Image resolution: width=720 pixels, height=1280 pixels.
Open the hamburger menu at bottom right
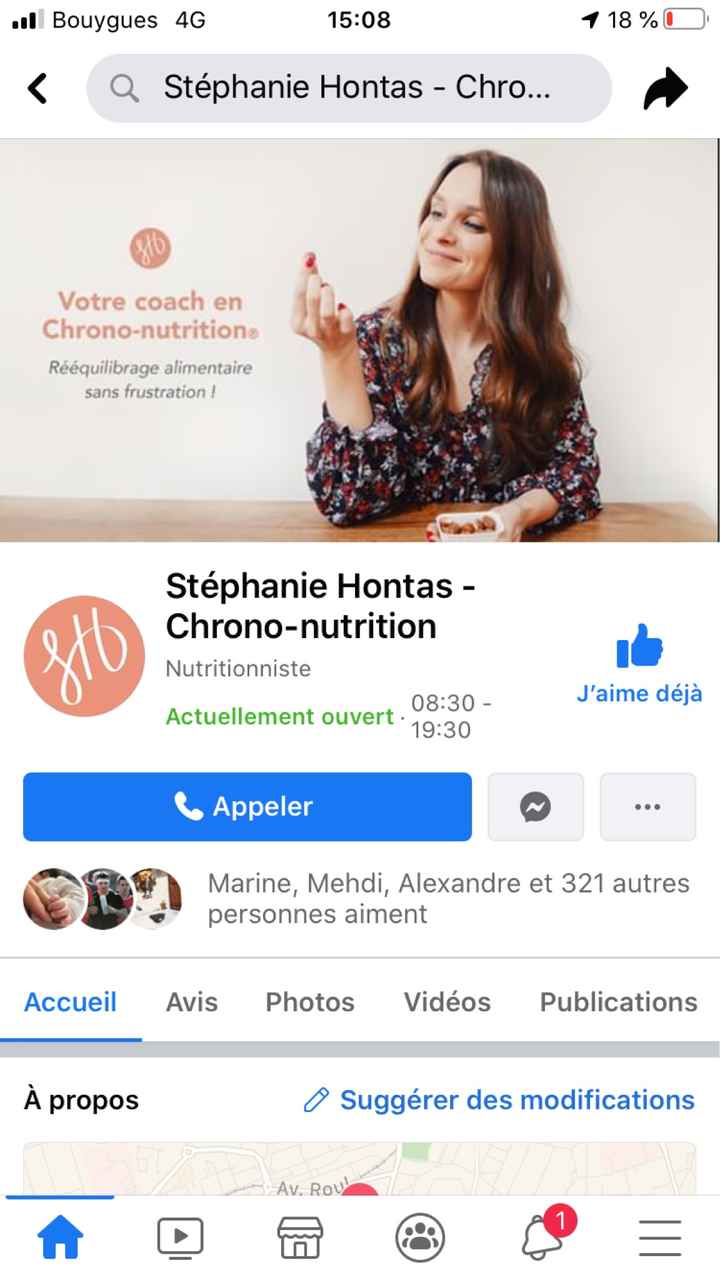point(660,1236)
